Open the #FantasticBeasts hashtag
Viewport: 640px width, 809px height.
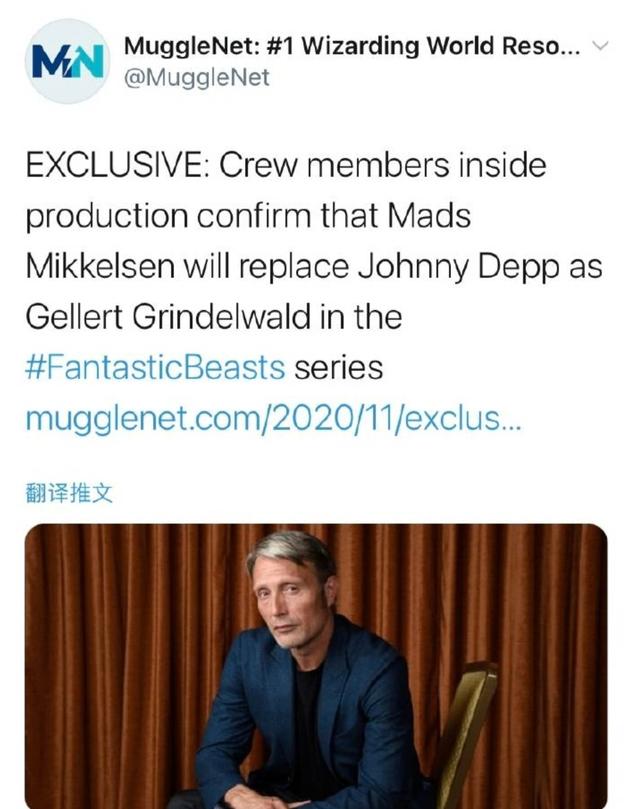[155, 367]
